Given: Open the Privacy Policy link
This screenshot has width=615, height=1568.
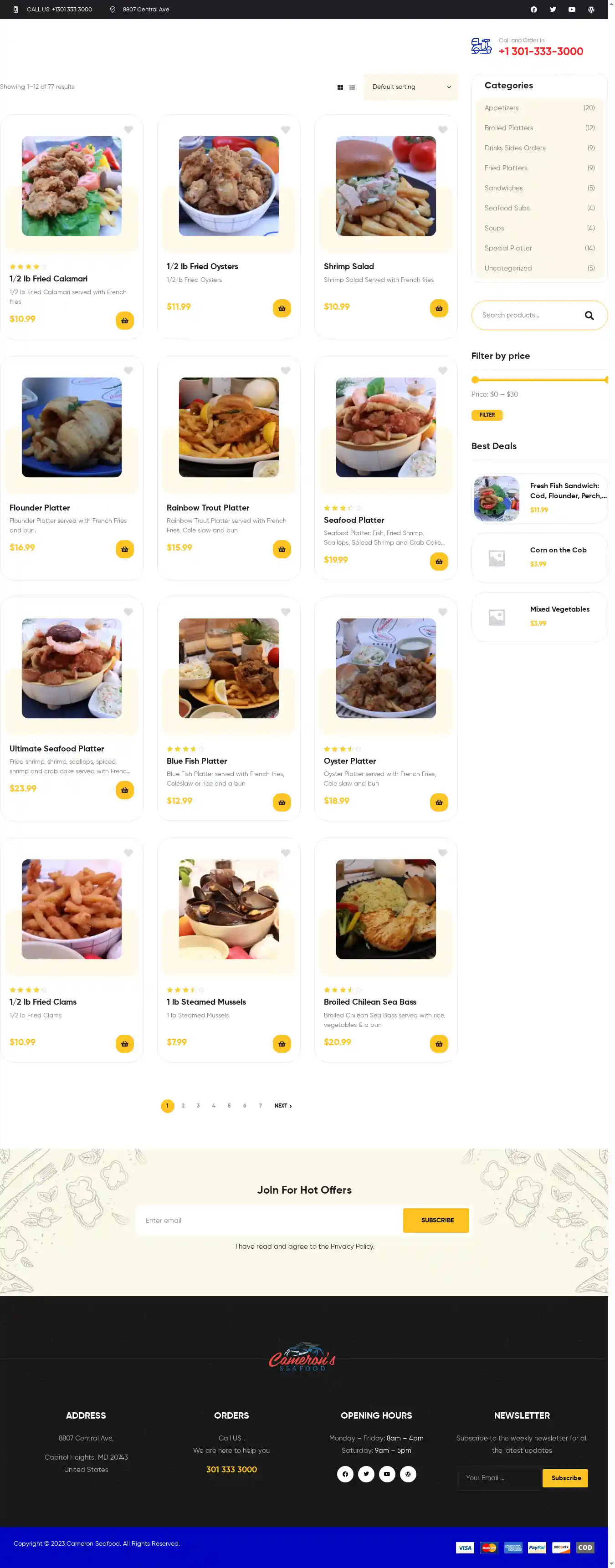Looking at the screenshot, I should click(x=352, y=1246).
